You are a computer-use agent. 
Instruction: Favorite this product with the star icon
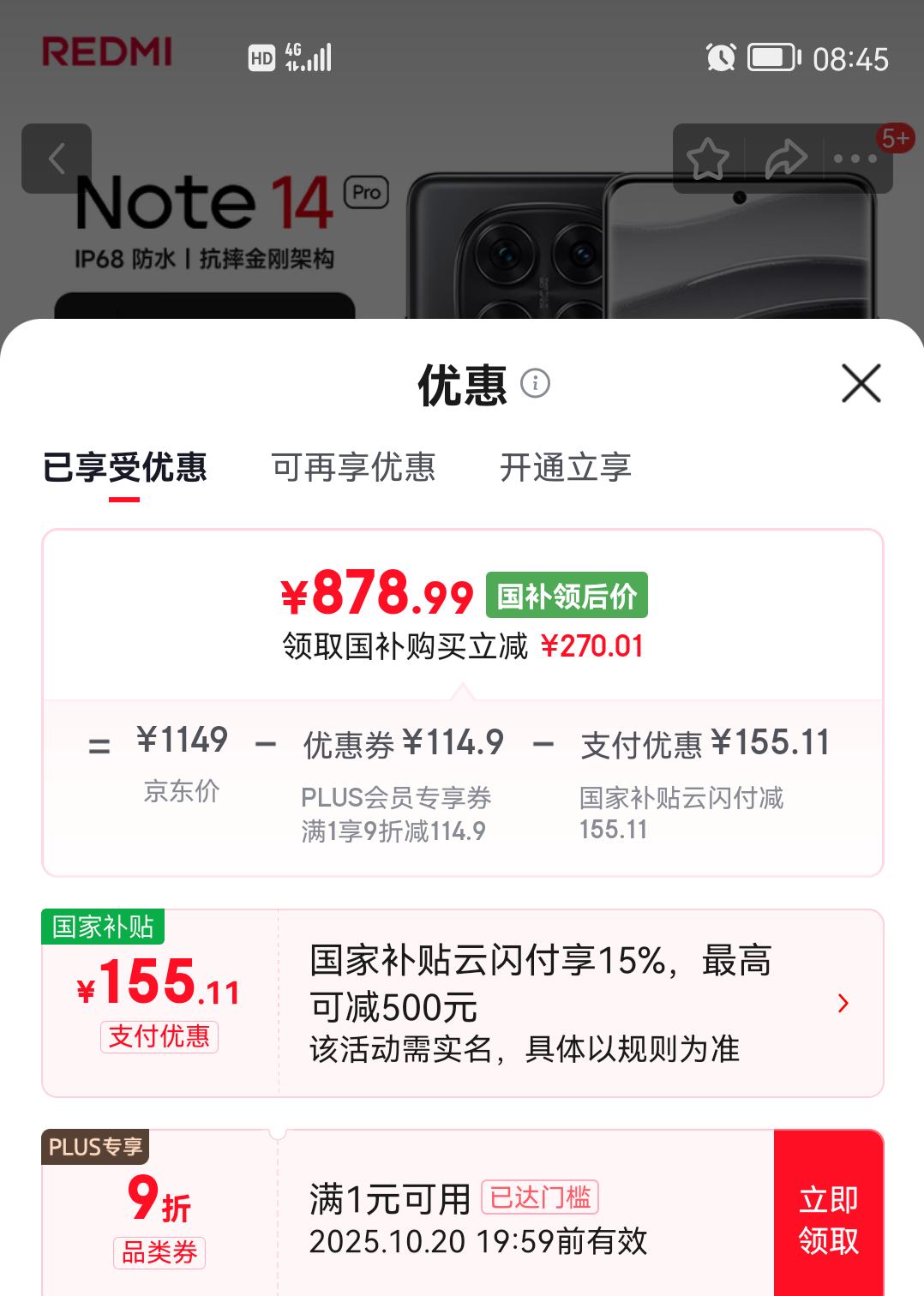pyautogui.click(x=708, y=159)
